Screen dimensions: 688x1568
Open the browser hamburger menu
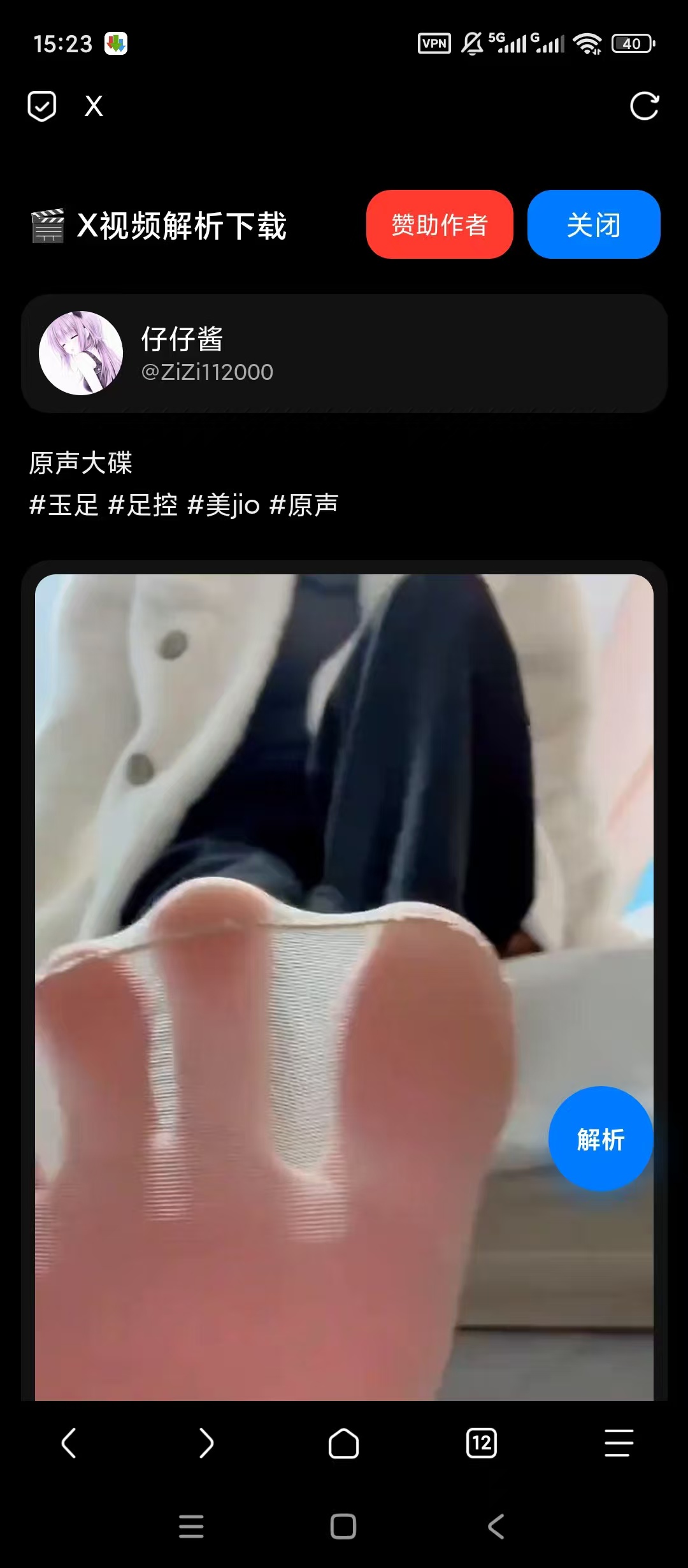(619, 1443)
